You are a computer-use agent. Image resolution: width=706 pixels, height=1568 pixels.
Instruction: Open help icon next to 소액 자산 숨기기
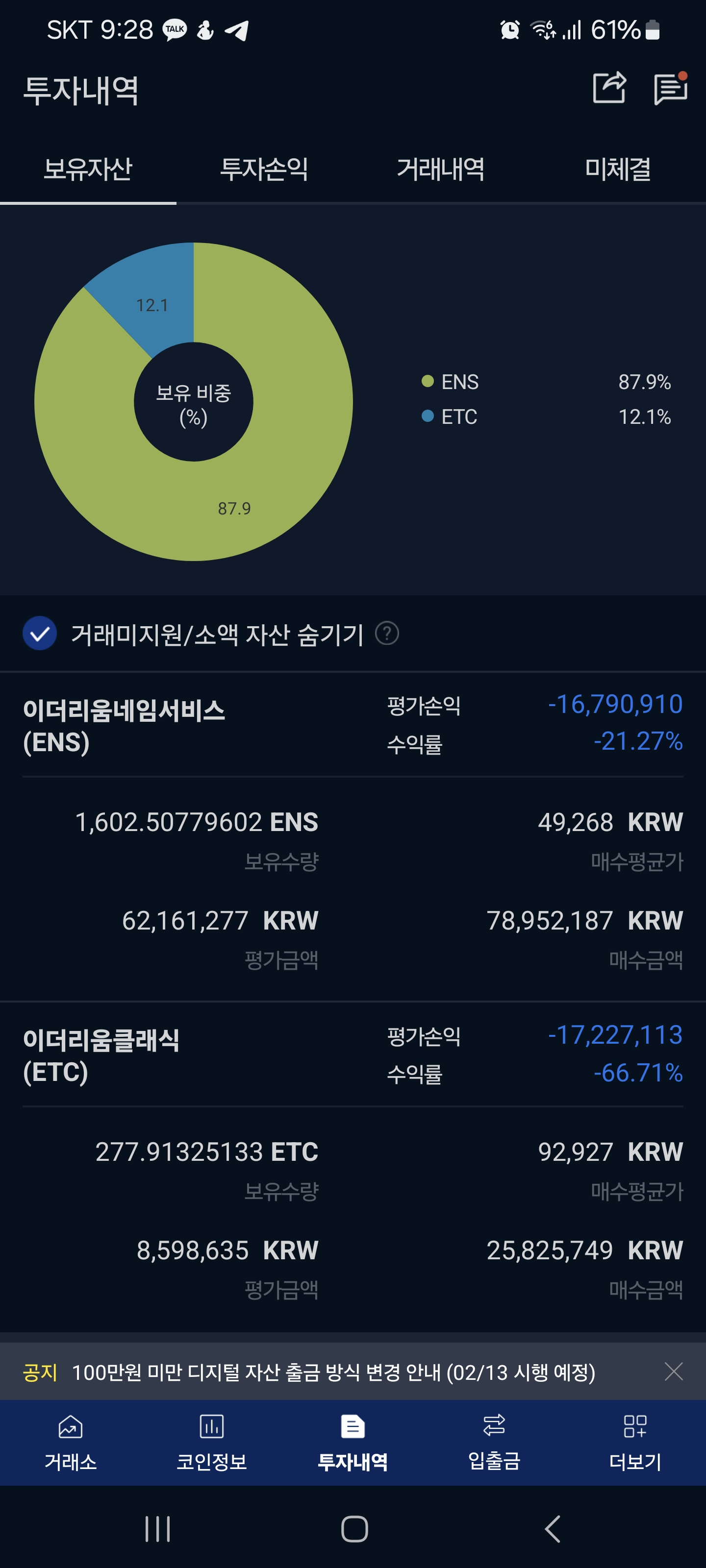pyautogui.click(x=387, y=633)
